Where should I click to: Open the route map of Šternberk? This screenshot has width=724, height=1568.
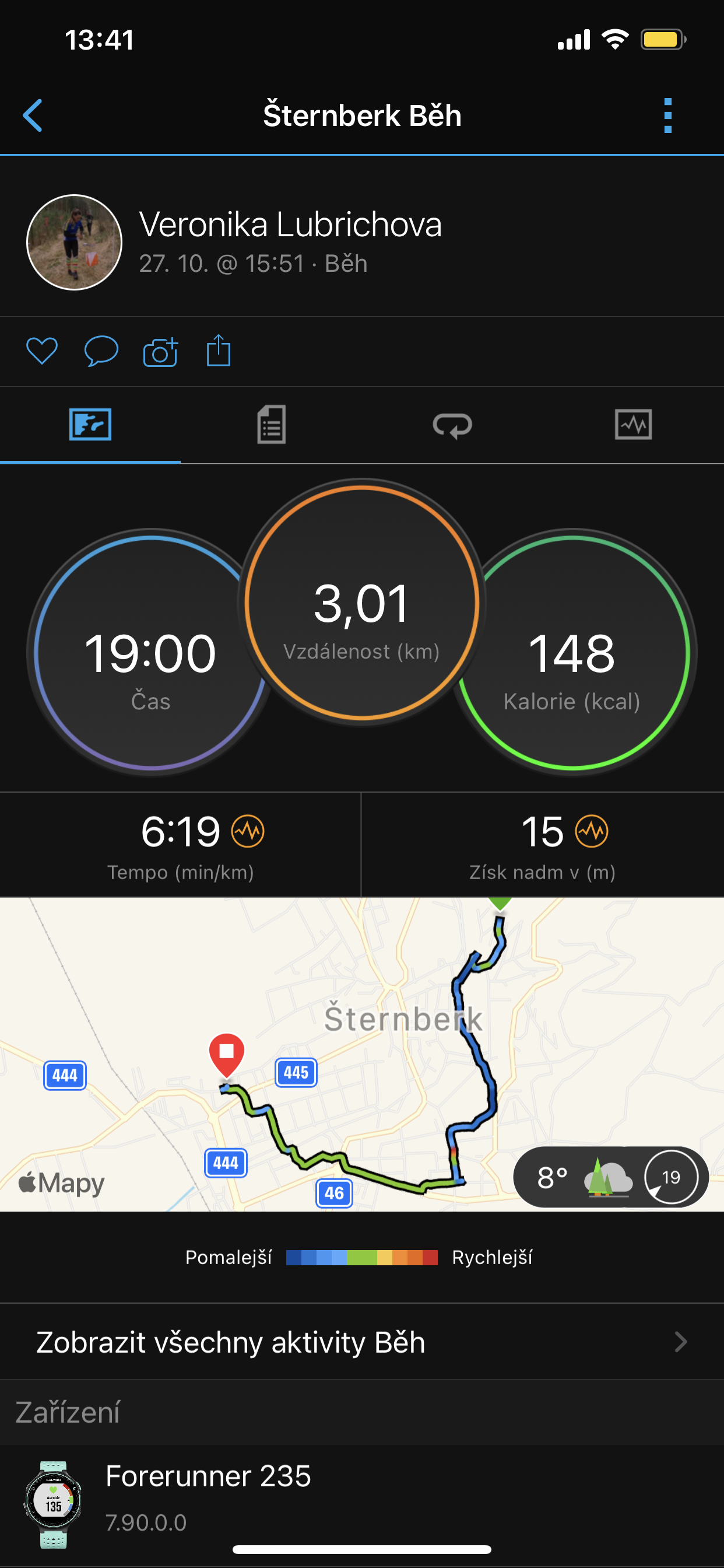click(x=362, y=1054)
